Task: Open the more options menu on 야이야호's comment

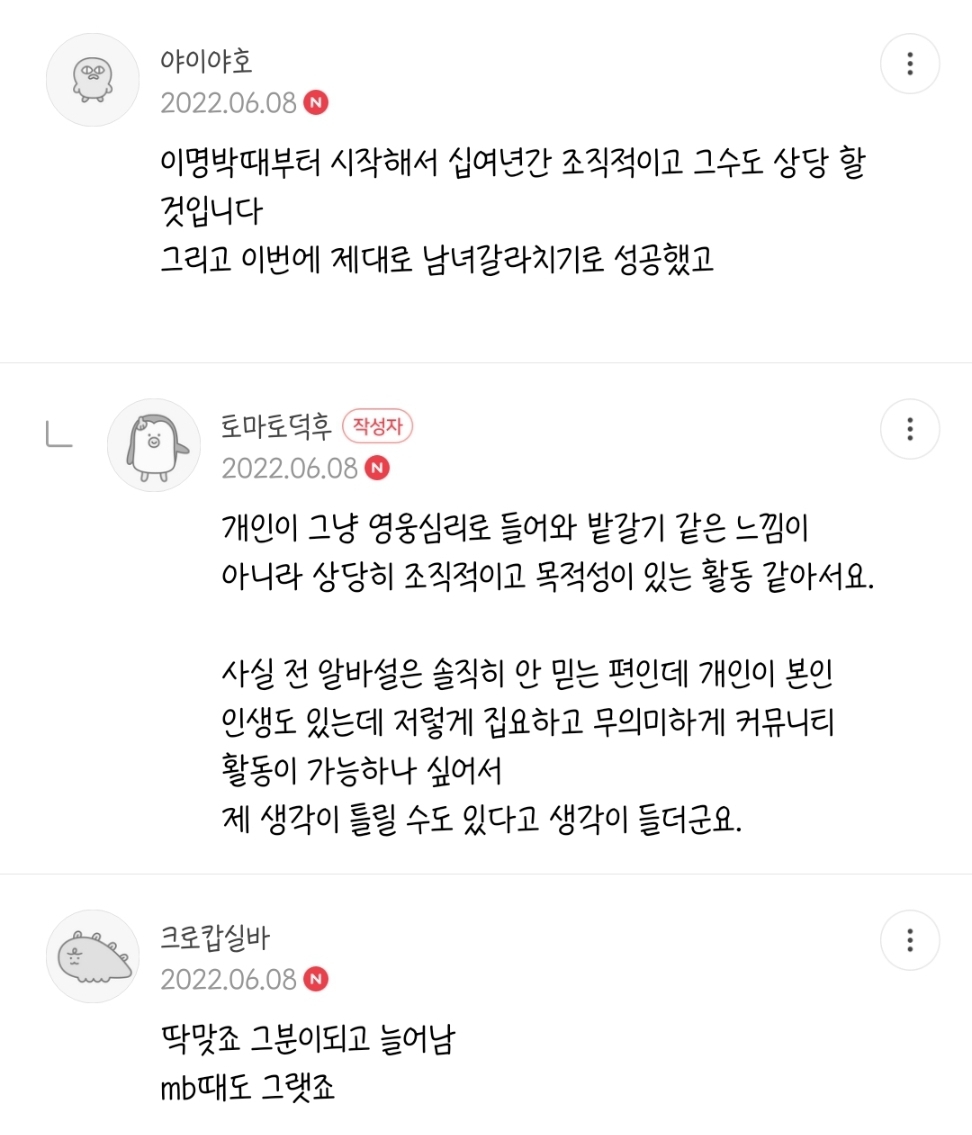Action: [x=909, y=64]
